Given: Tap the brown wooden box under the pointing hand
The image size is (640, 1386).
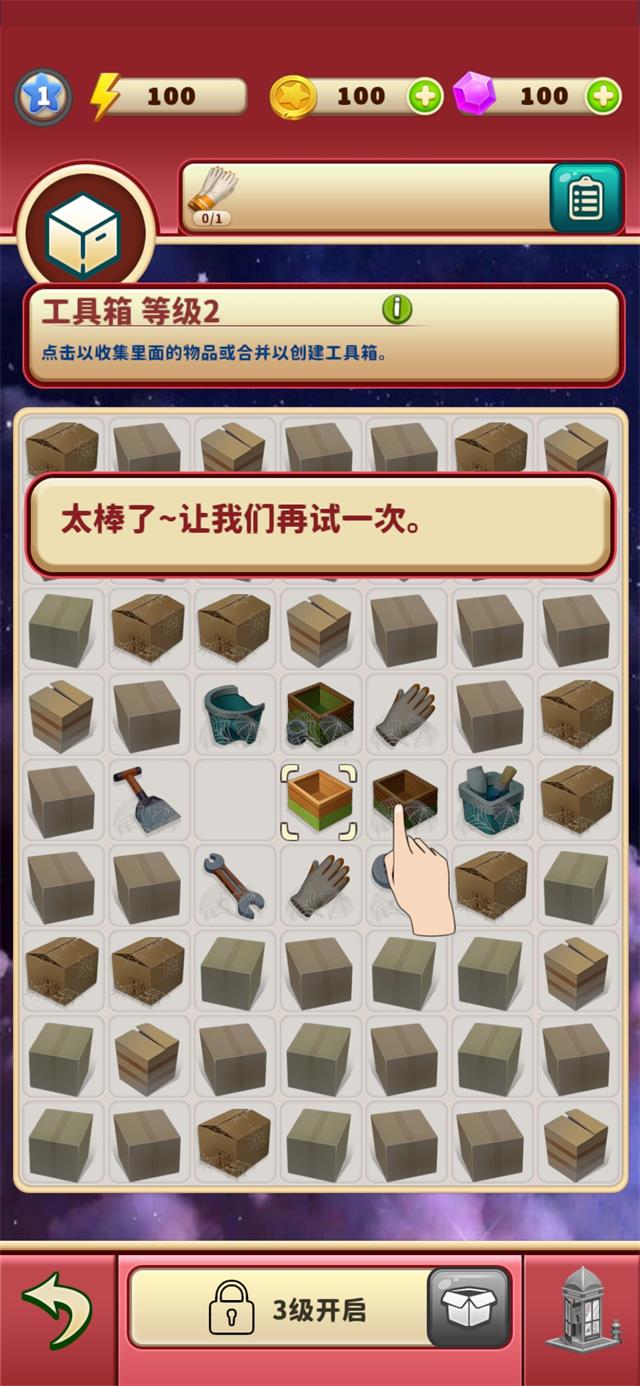Looking at the screenshot, I should coord(404,796).
